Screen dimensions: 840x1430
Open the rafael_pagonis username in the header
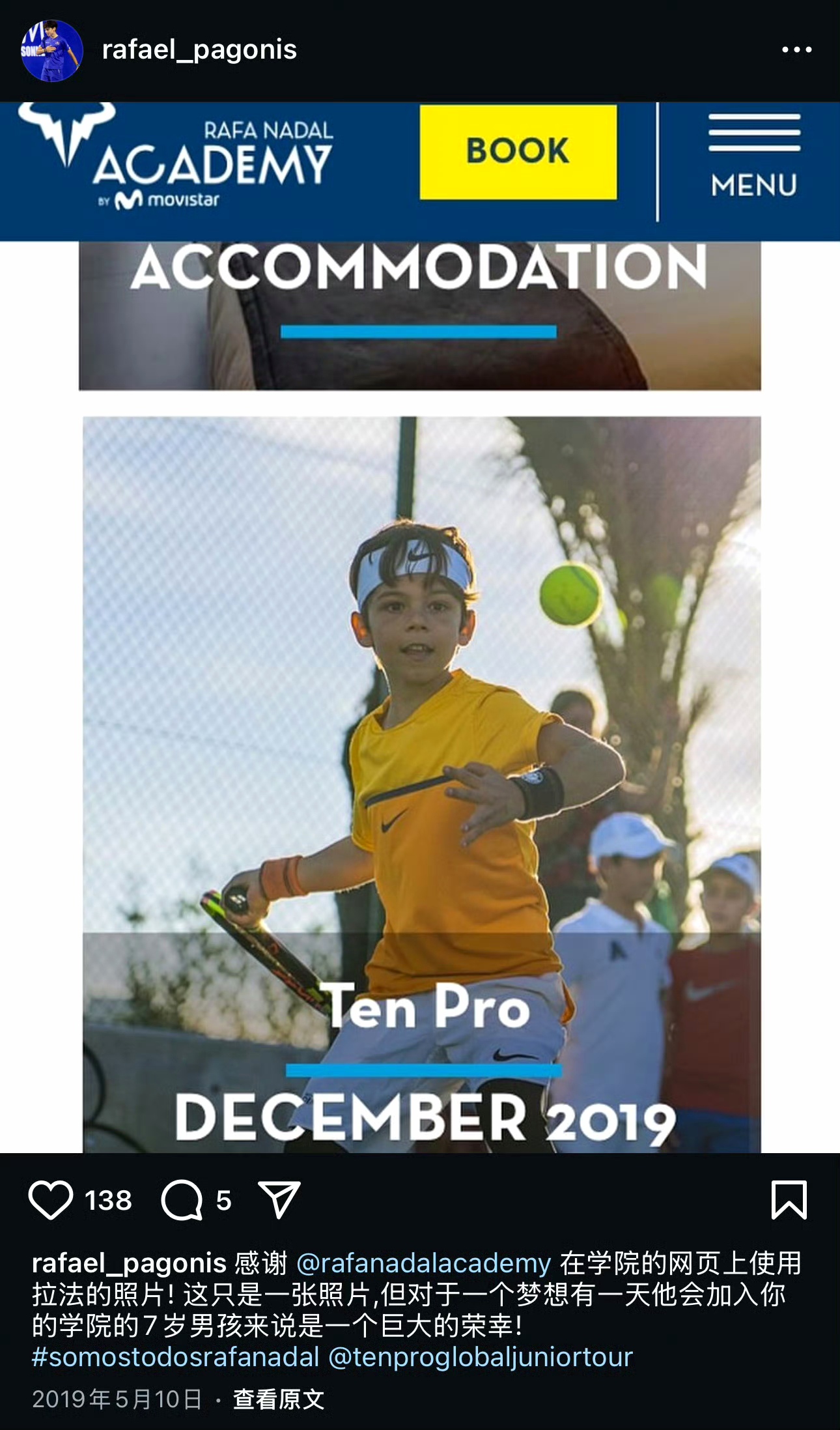[x=199, y=50]
